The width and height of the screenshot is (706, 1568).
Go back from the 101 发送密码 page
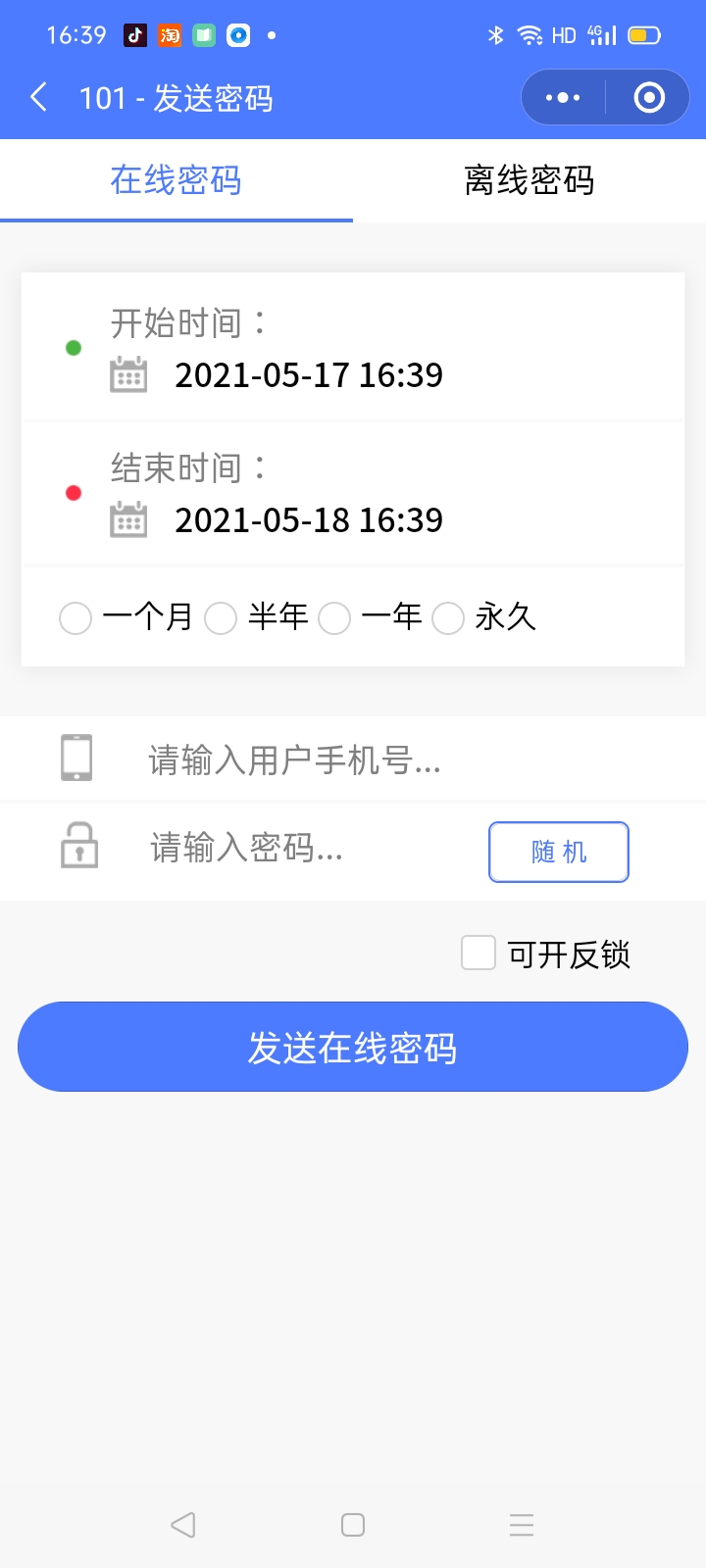click(x=39, y=98)
